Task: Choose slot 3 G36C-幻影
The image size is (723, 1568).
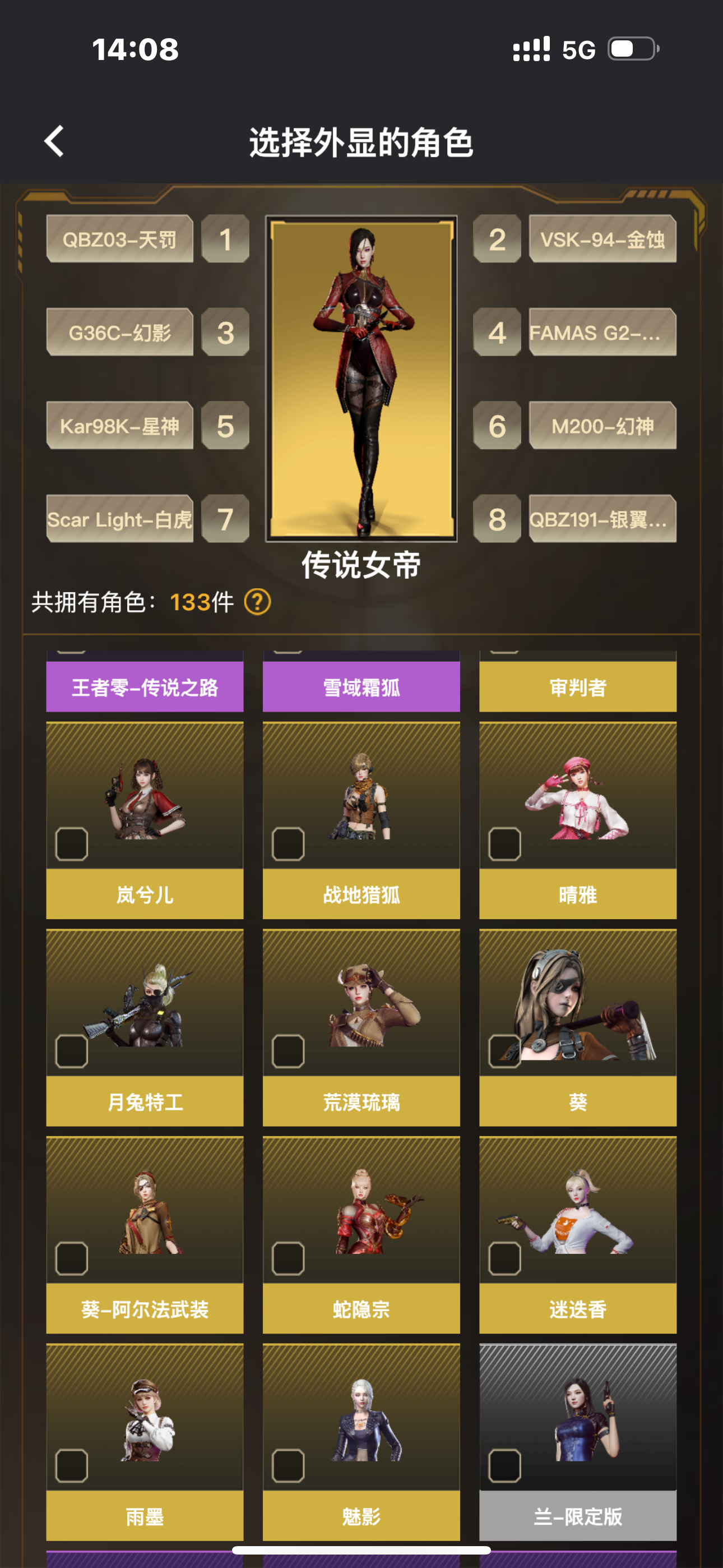Action: click(x=120, y=333)
